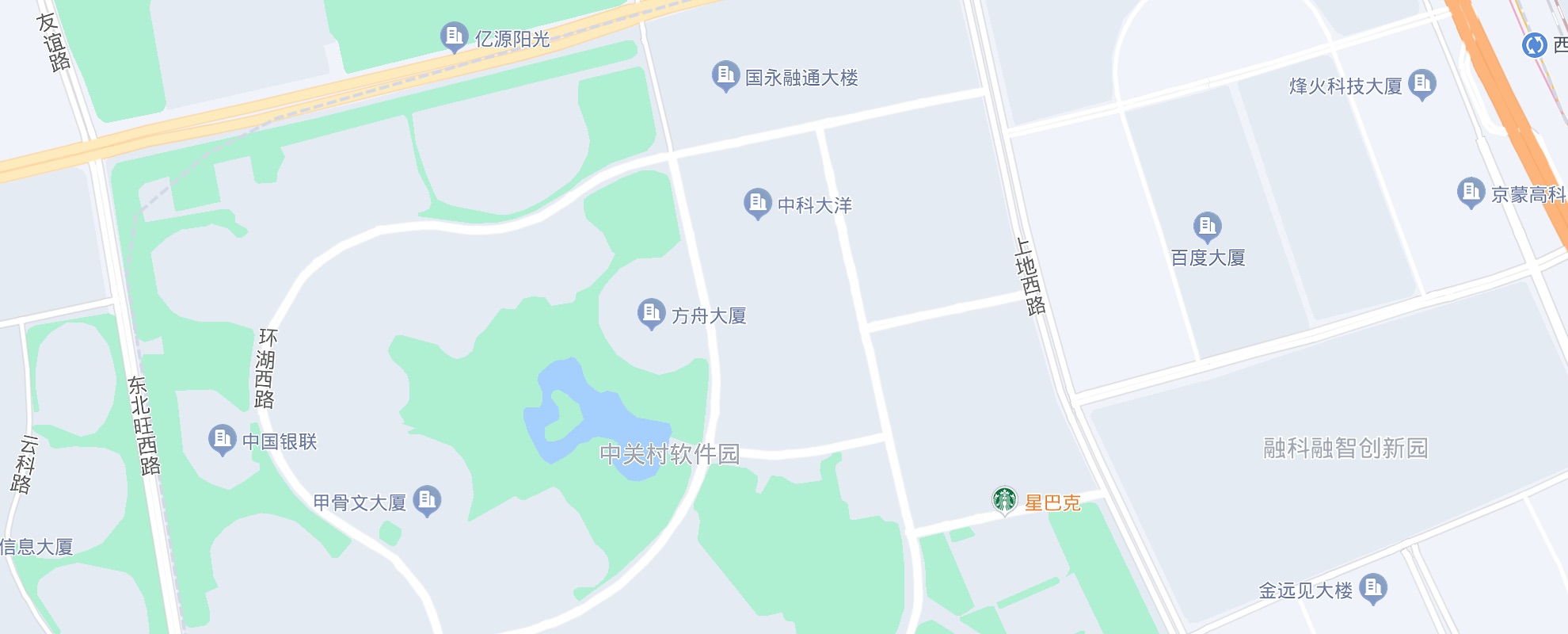Tap the 中国银联 place pin

[222, 439]
